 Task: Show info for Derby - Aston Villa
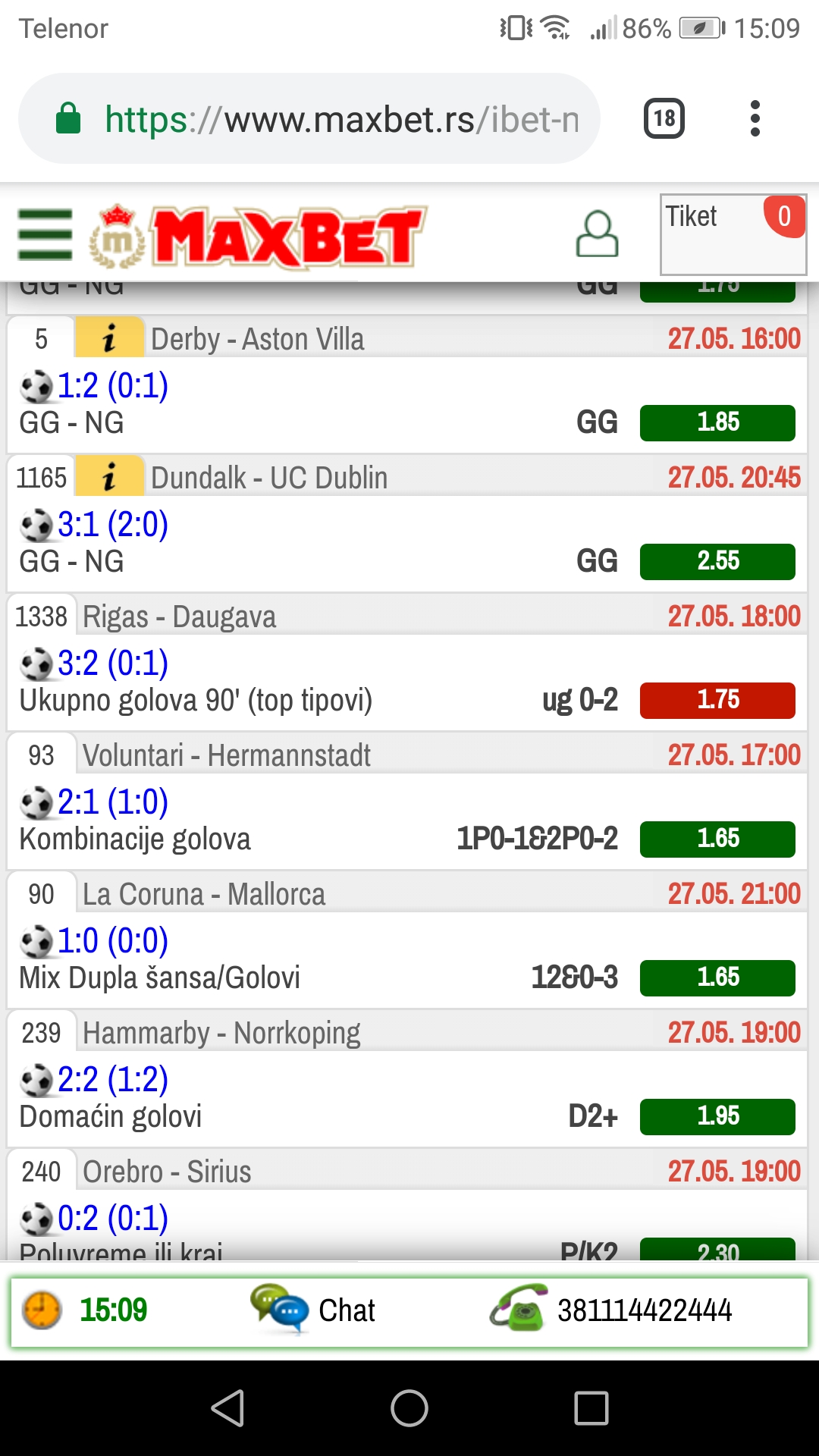(x=109, y=337)
